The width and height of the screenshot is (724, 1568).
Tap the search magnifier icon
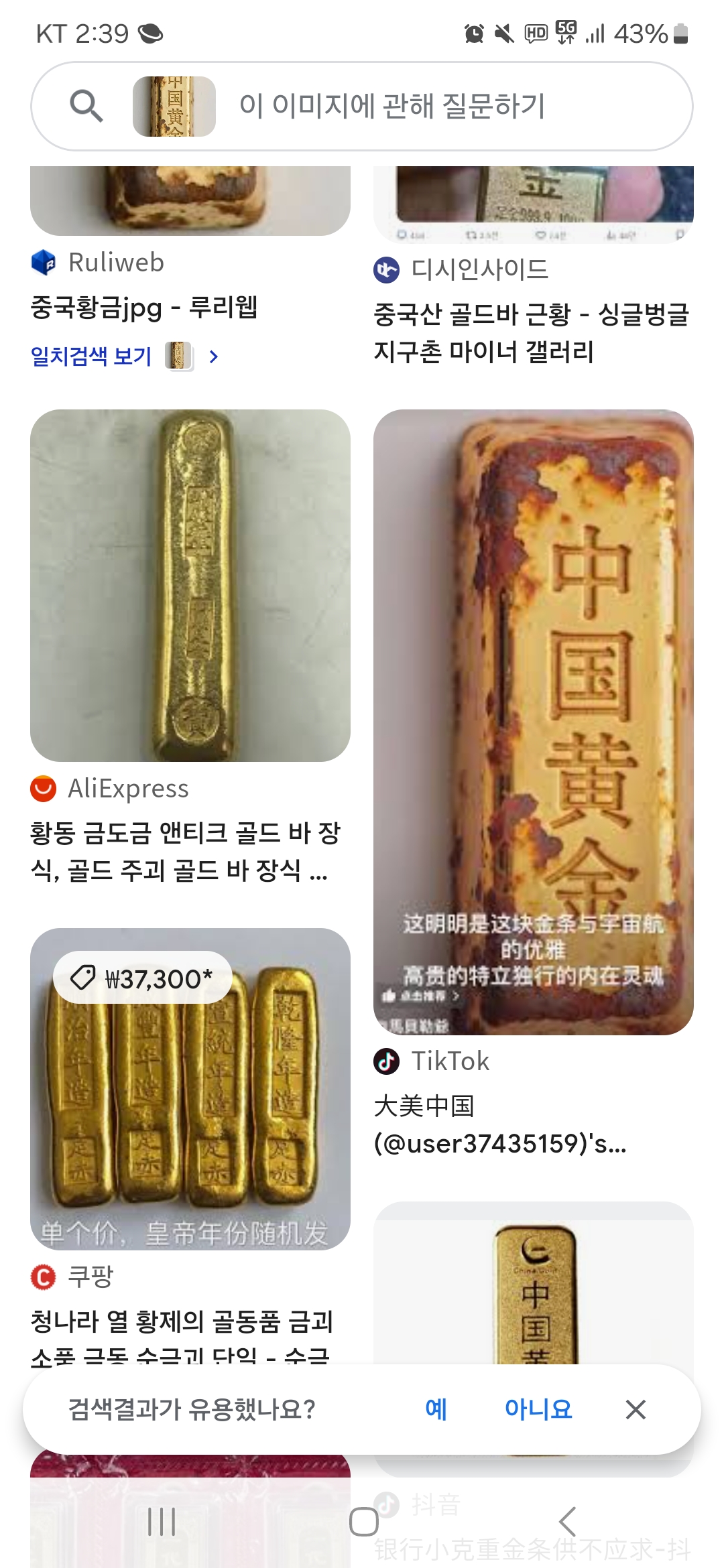86,106
